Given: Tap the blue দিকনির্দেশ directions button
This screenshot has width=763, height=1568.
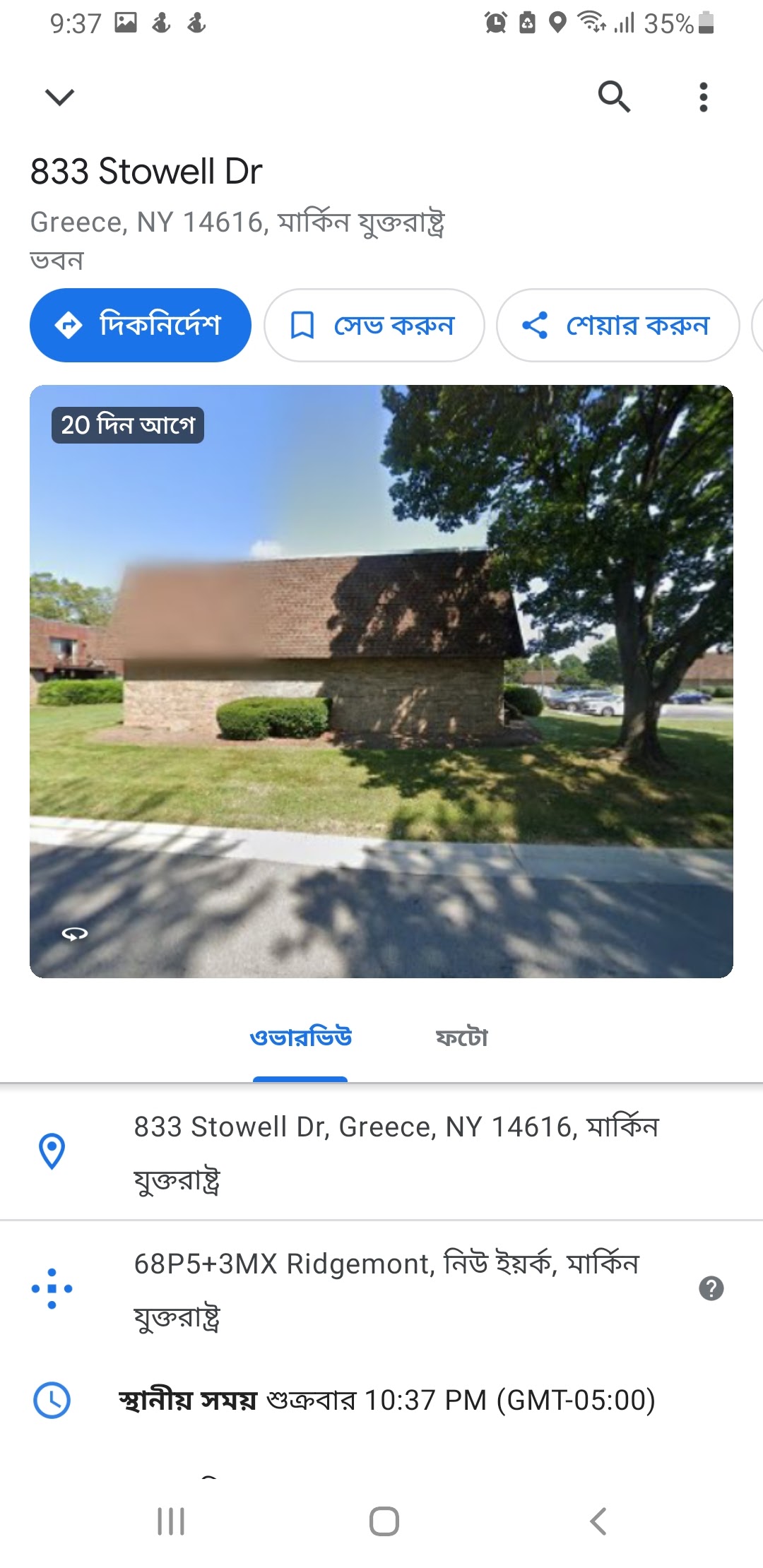Looking at the screenshot, I should [x=141, y=326].
